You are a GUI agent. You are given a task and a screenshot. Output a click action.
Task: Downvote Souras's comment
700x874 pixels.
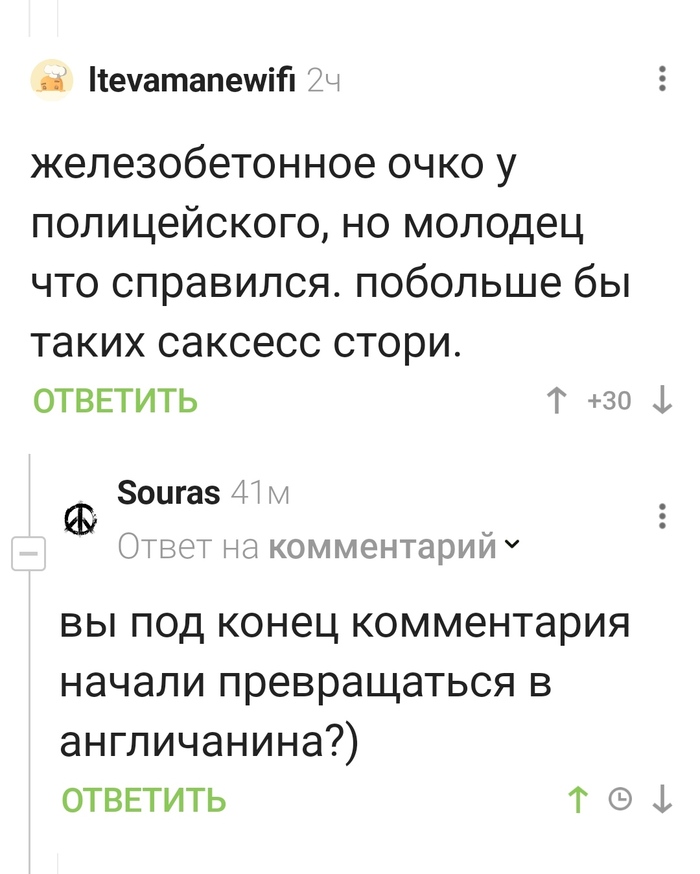point(661,799)
